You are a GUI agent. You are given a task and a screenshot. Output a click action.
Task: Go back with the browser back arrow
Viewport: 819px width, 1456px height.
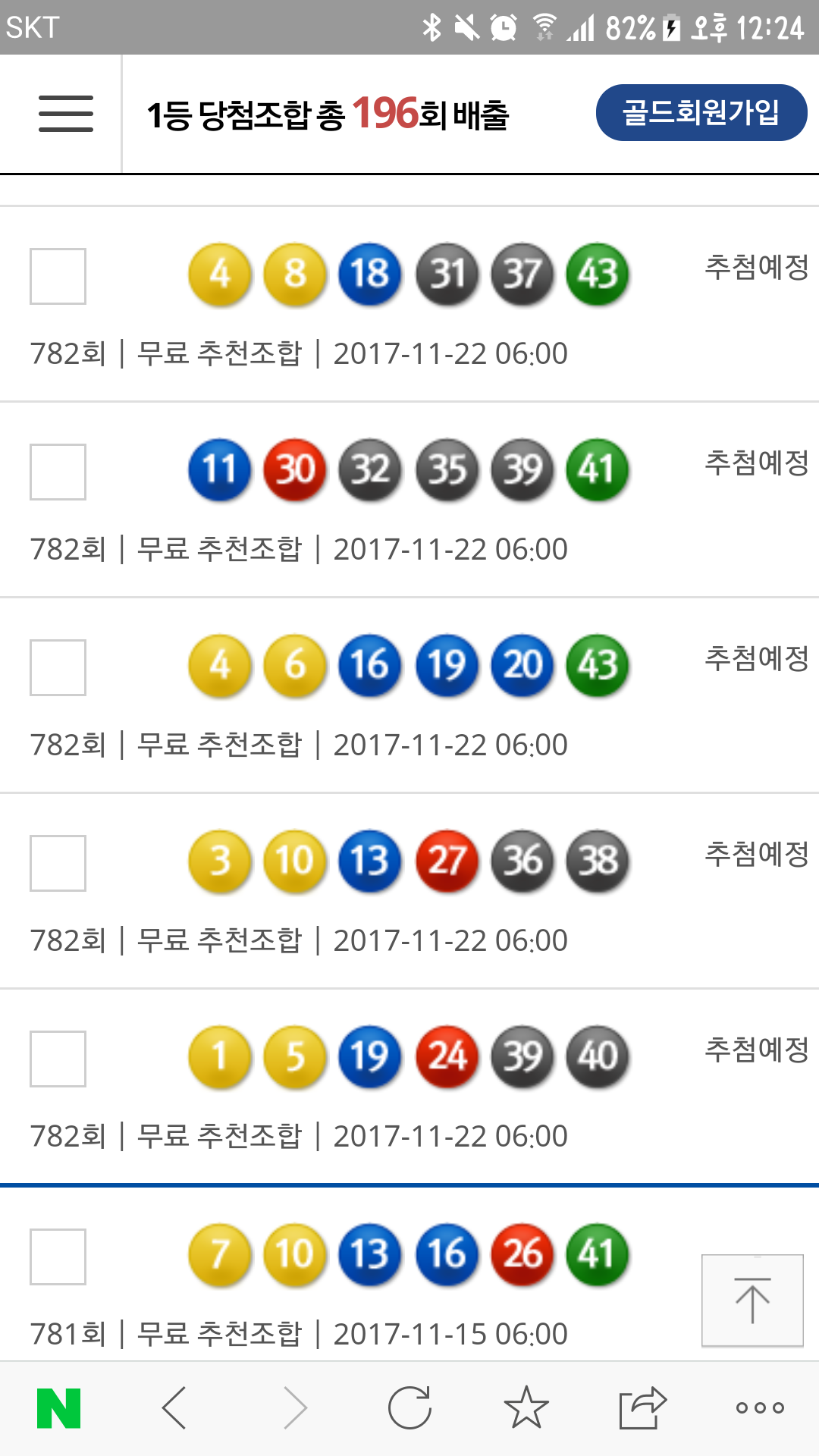174,1408
